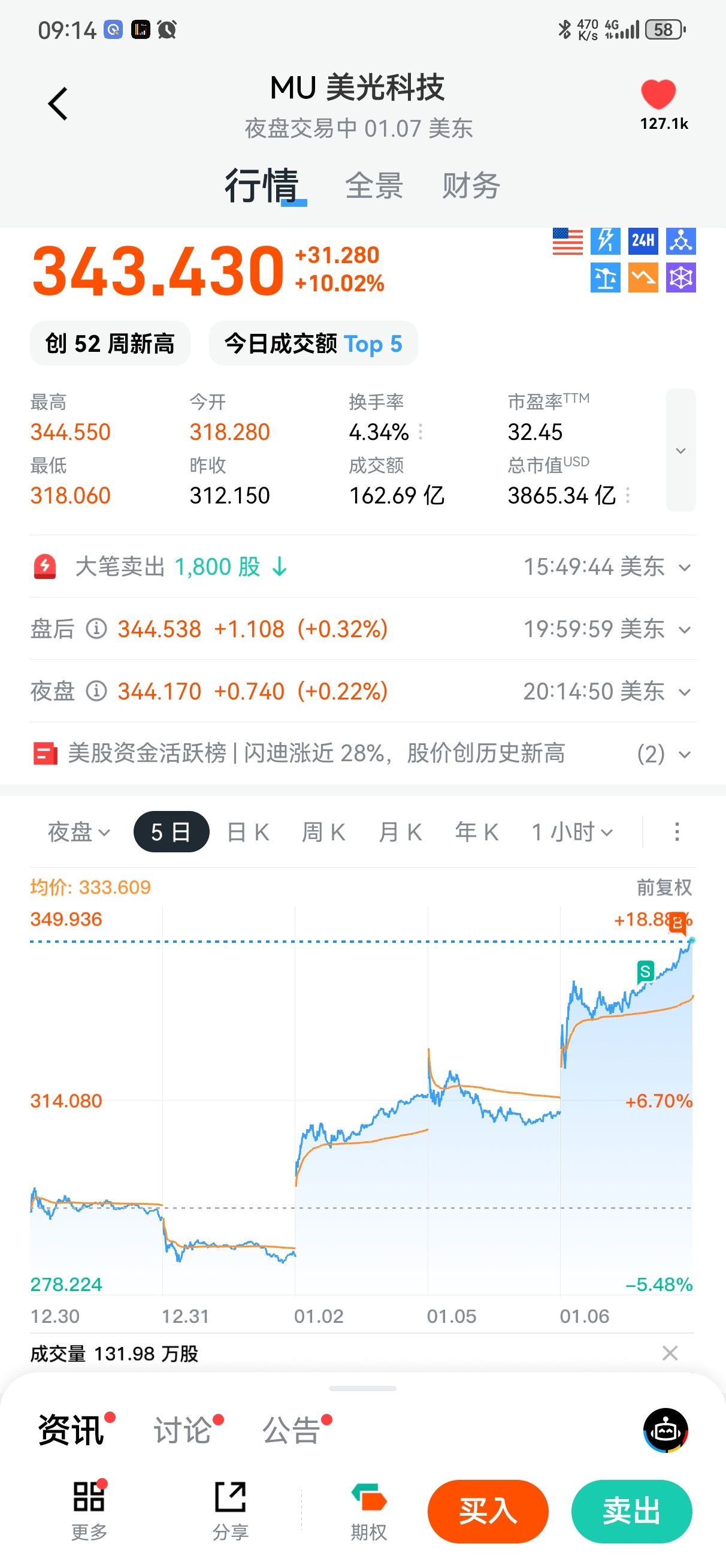Switch to the 讨论 tab

[183, 1430]
